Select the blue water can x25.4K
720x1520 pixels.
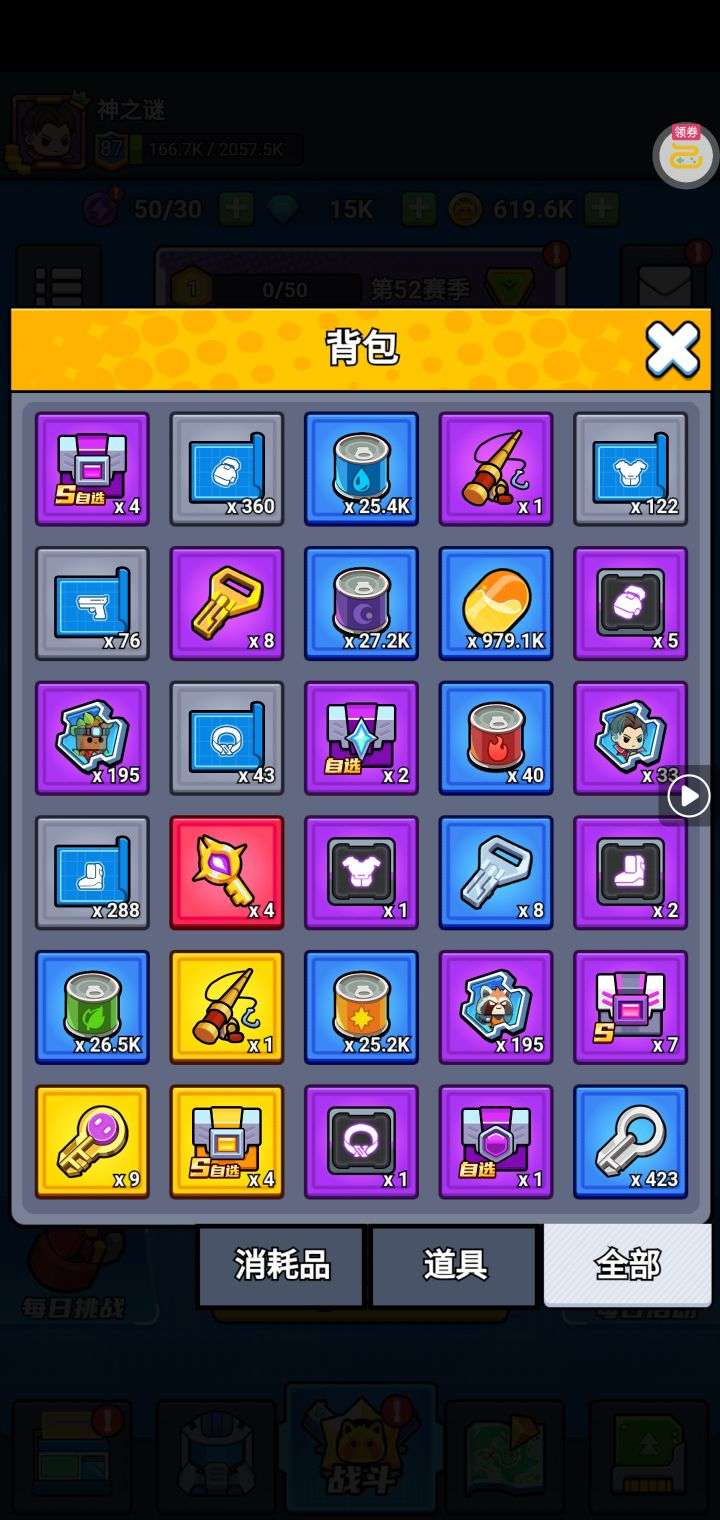pyautogui.click(x=361, y=469)
